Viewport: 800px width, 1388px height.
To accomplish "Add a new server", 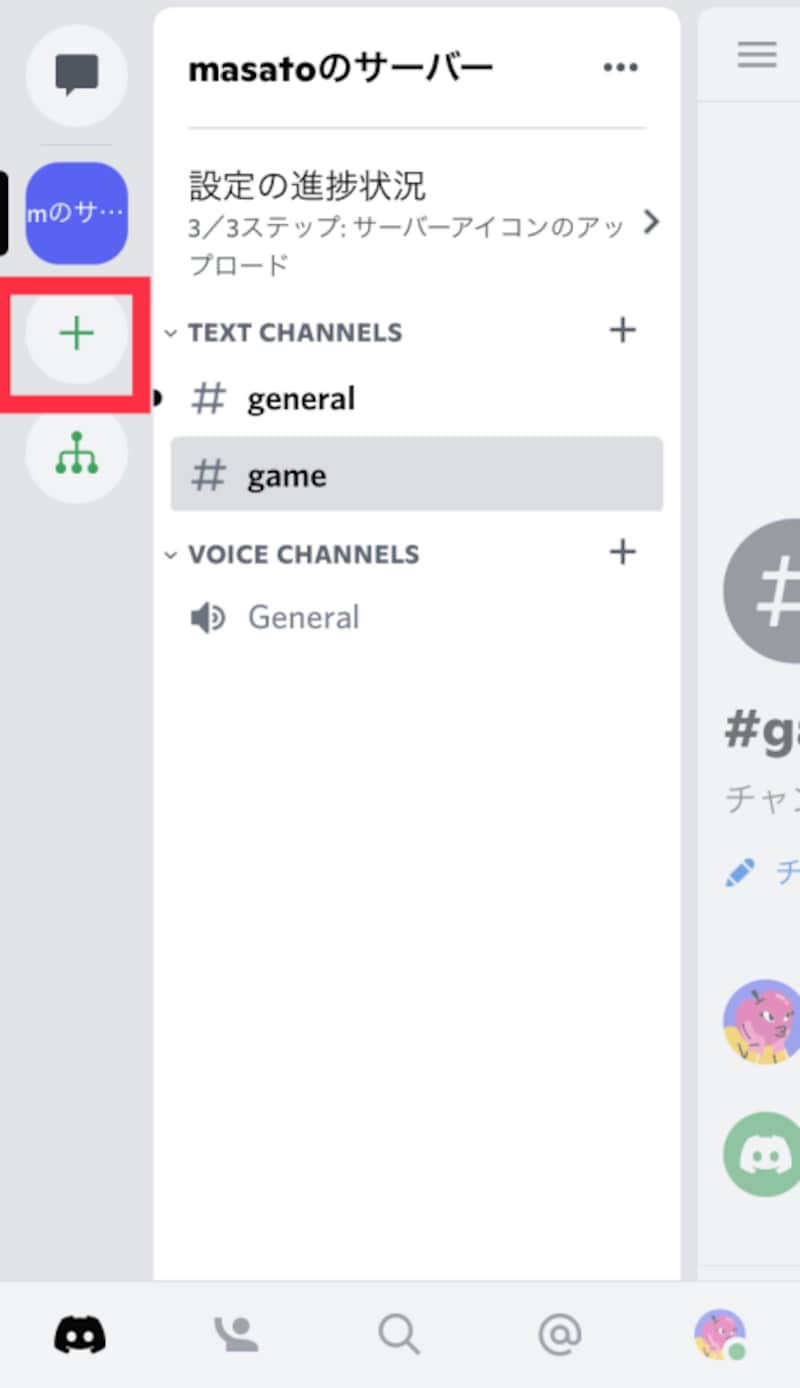I will pyautogui.click(x=76, y=334).
